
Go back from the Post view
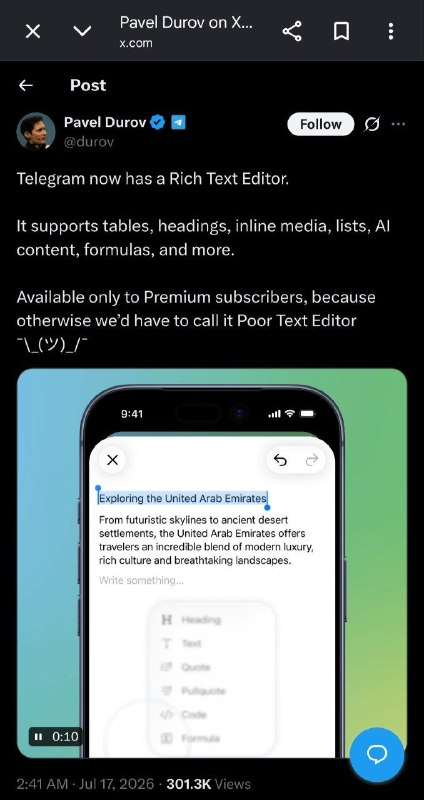[x=26, y=85]
